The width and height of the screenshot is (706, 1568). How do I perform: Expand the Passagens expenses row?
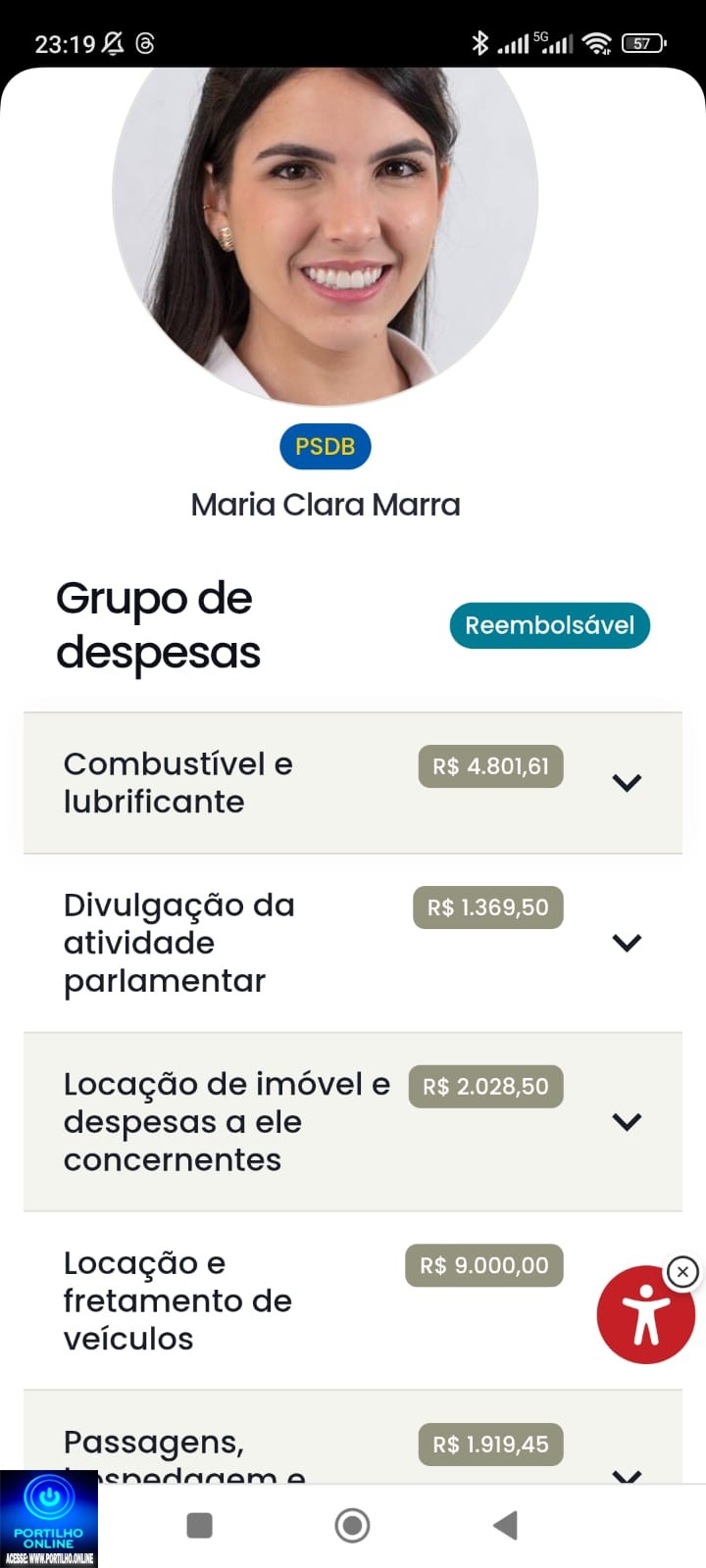point(353,1438)
